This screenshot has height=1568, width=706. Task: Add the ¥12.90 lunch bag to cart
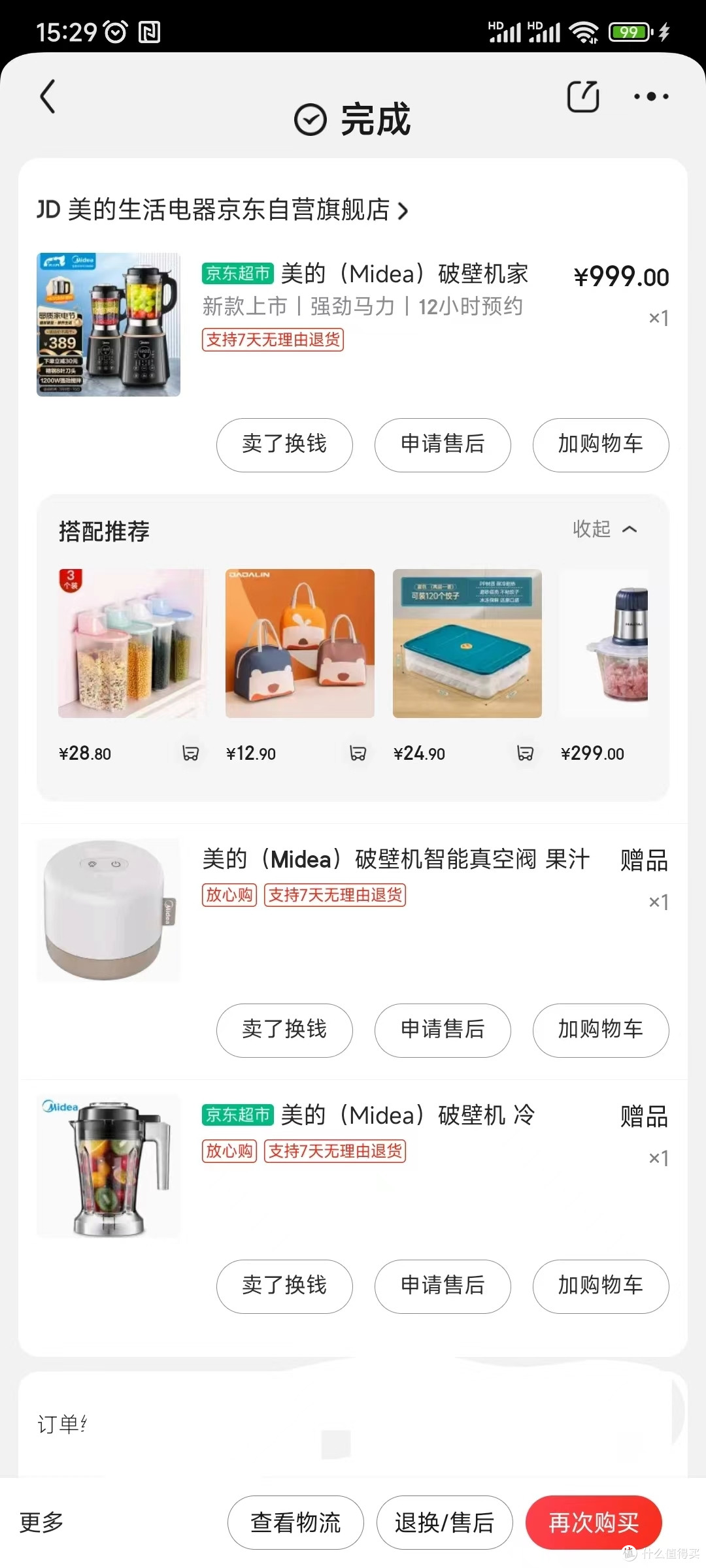coord(358,753)
